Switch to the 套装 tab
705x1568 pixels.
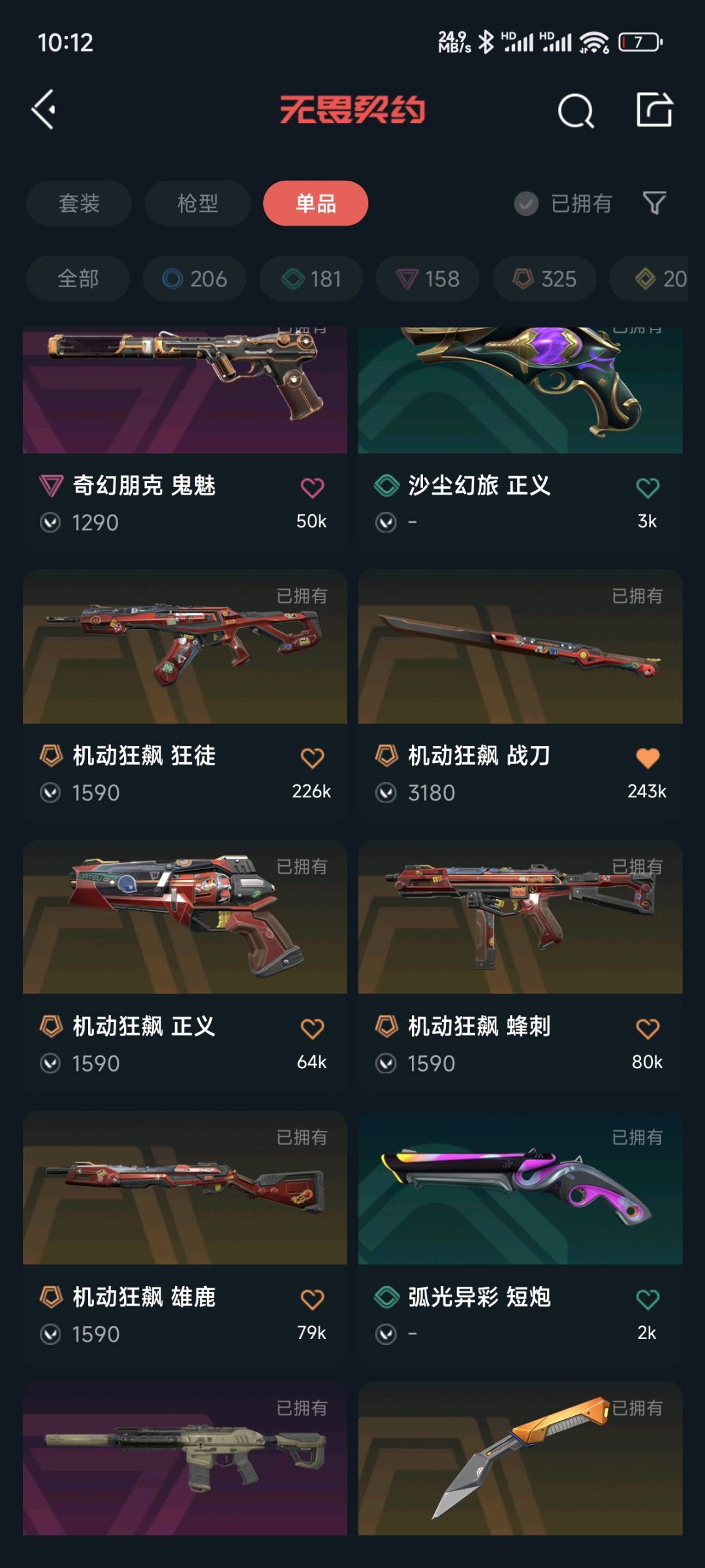[79, 204]
